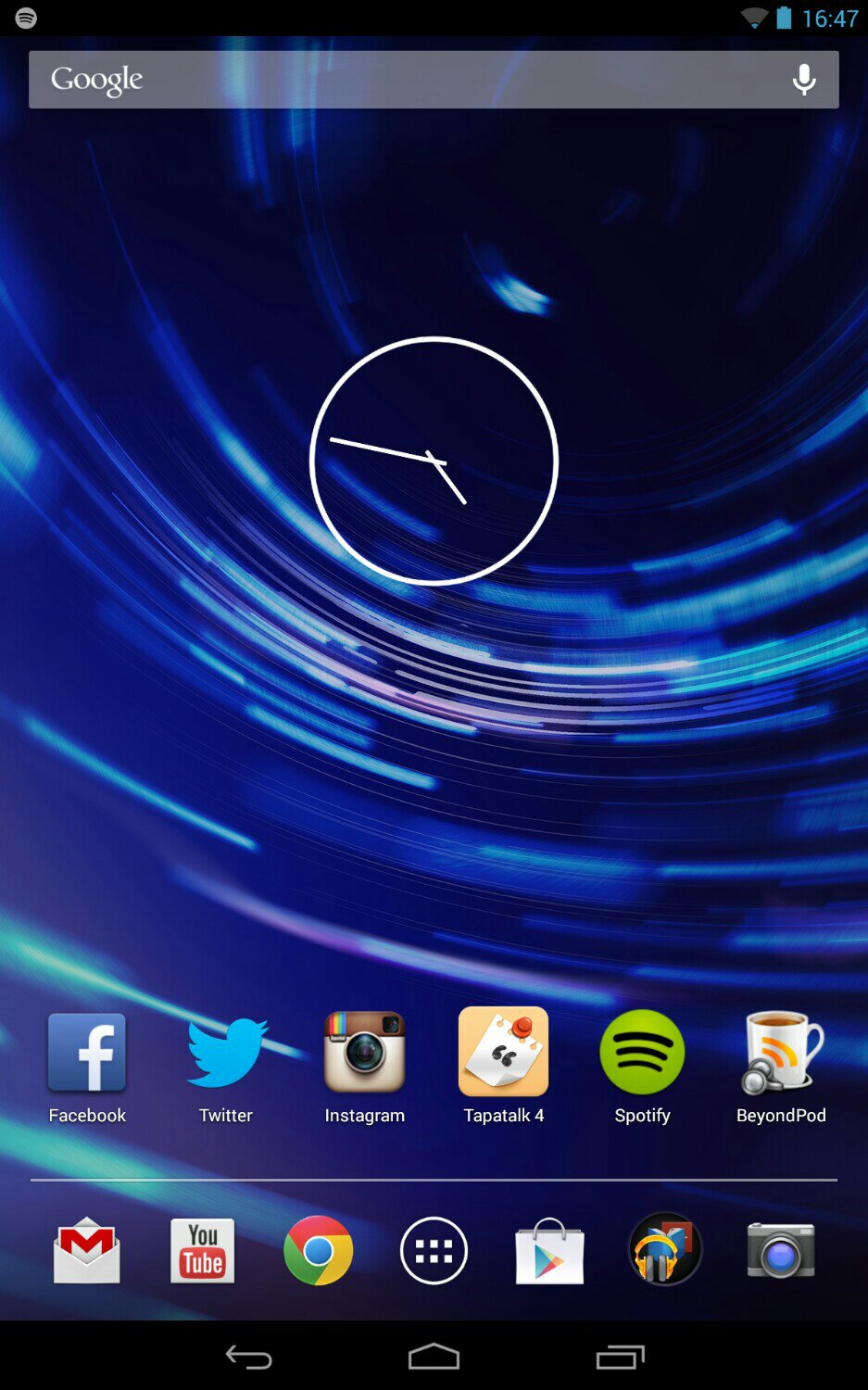Open the analog clock widget
This screenshot has height=1390, width=868.
[x=434, y=461]
